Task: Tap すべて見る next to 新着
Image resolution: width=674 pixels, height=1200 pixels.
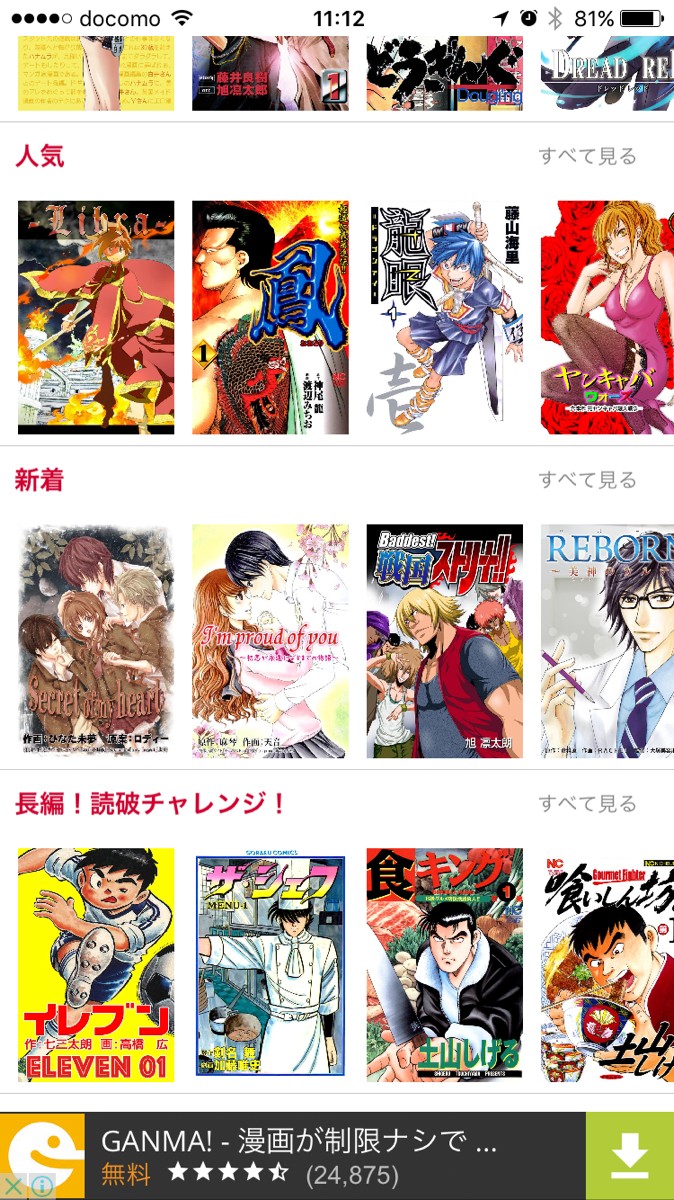Action: tap(587, 480)
